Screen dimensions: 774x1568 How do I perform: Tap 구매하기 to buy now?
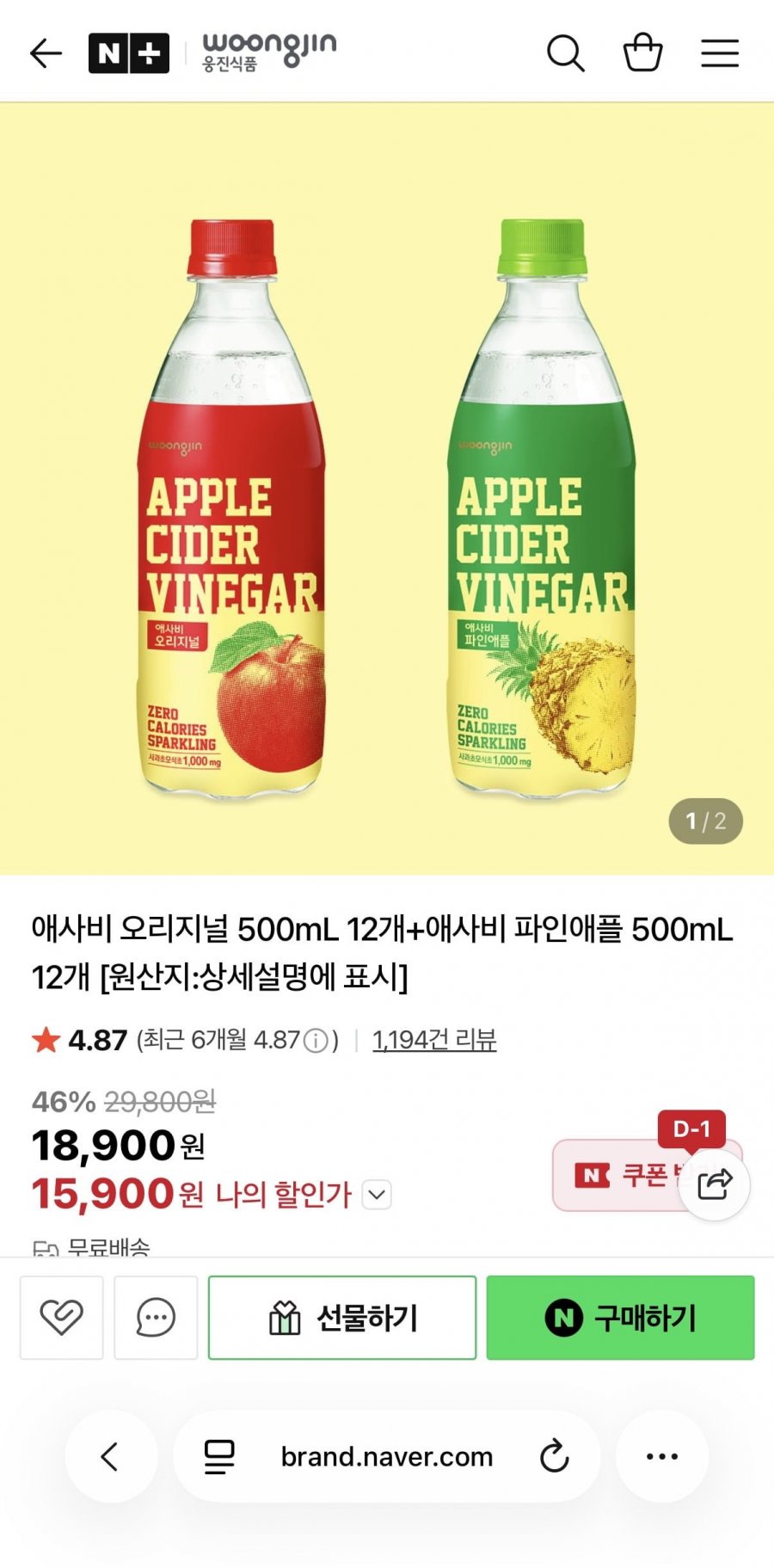620,1317
